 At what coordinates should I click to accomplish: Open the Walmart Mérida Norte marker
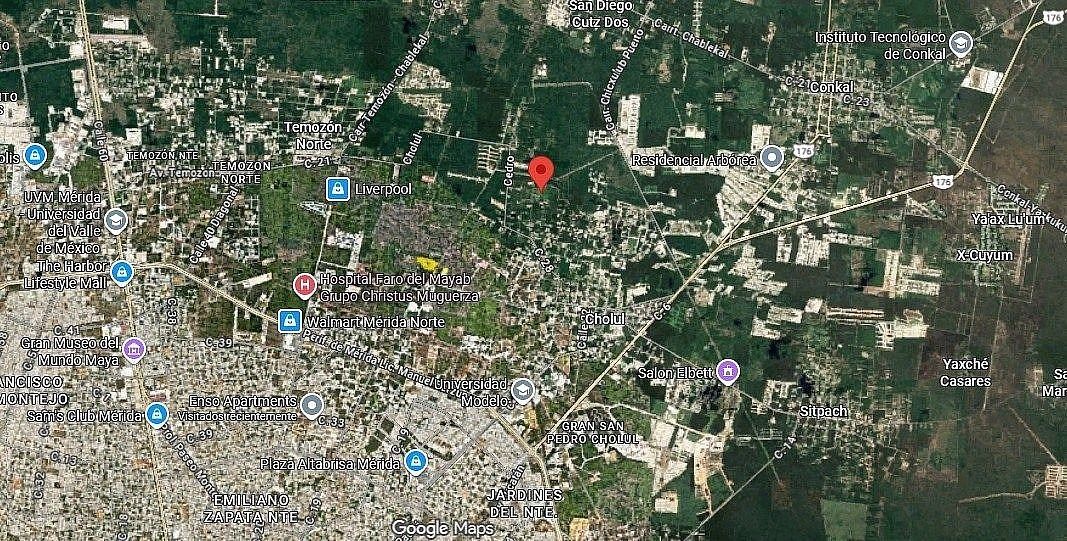pyautogui.click(x=289, y=320)
